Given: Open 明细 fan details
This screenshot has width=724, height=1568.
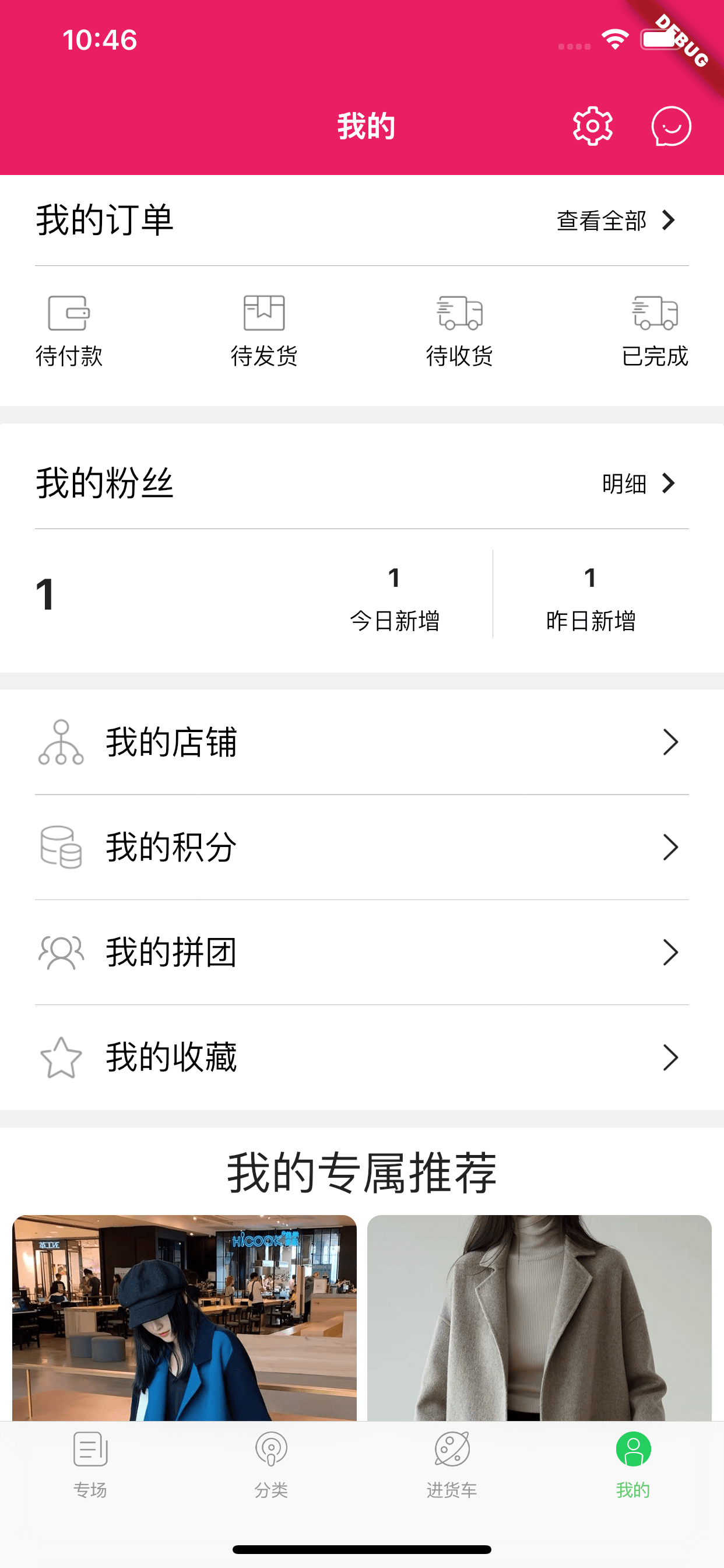Looking at the screenshot, I should point(638,484).
